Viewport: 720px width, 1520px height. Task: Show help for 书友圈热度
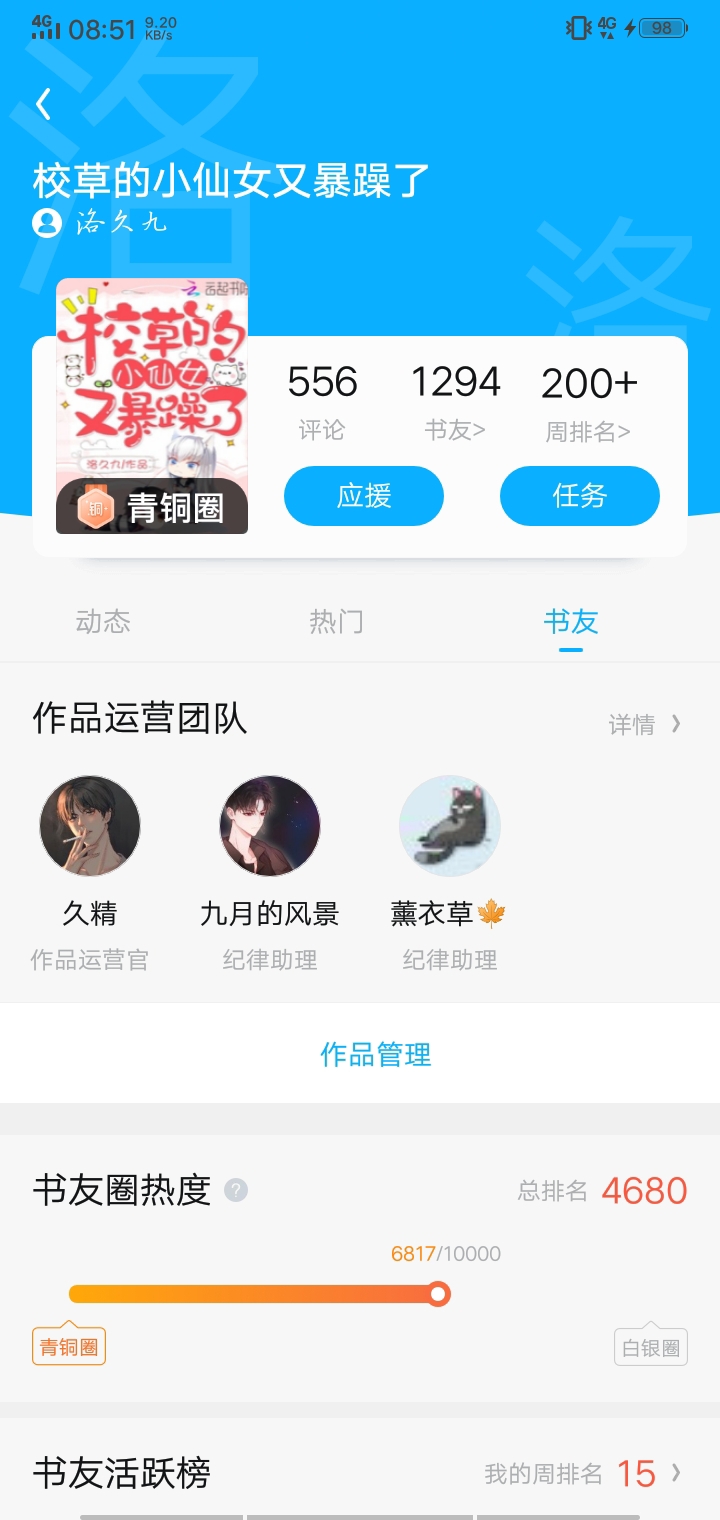point(236,1190)
